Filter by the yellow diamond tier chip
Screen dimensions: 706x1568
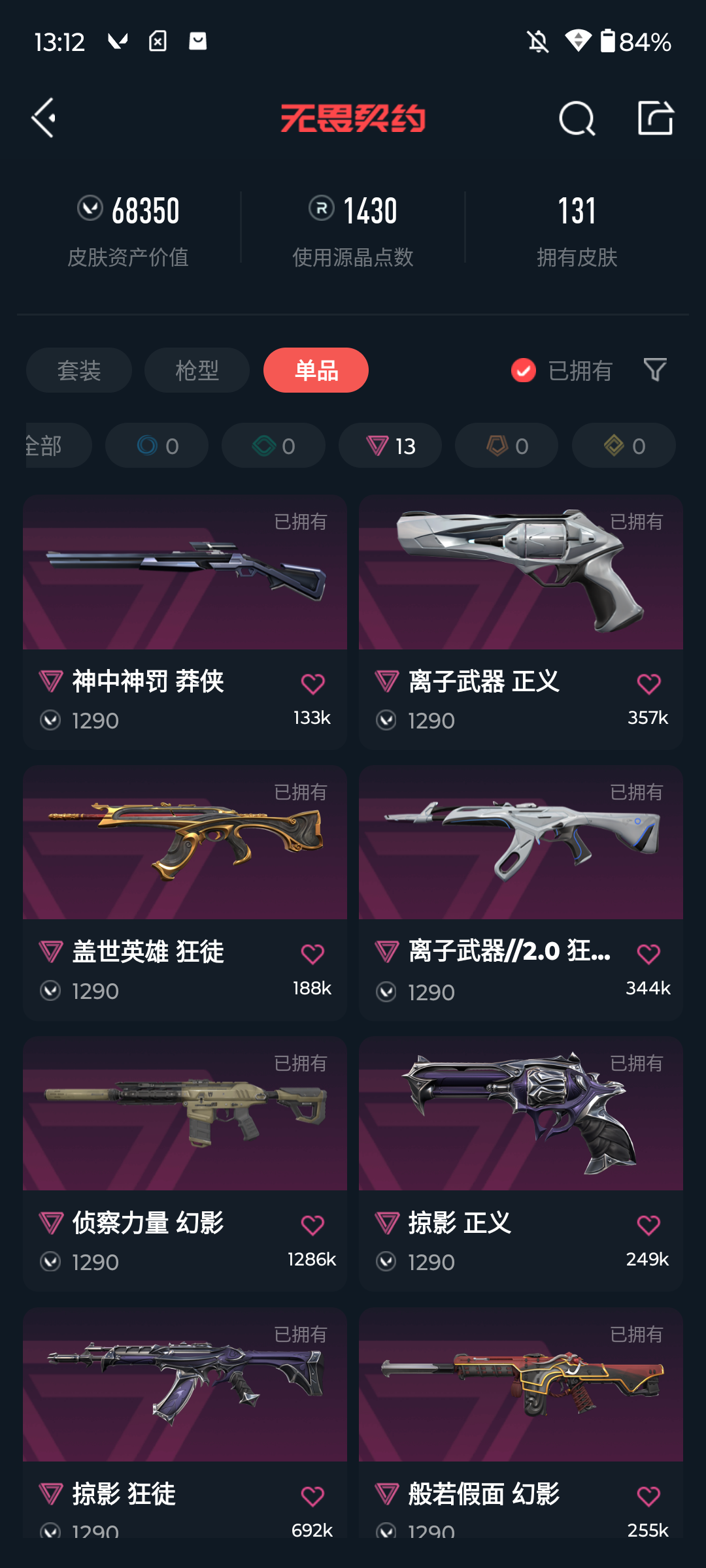click(x=624, y=446)
